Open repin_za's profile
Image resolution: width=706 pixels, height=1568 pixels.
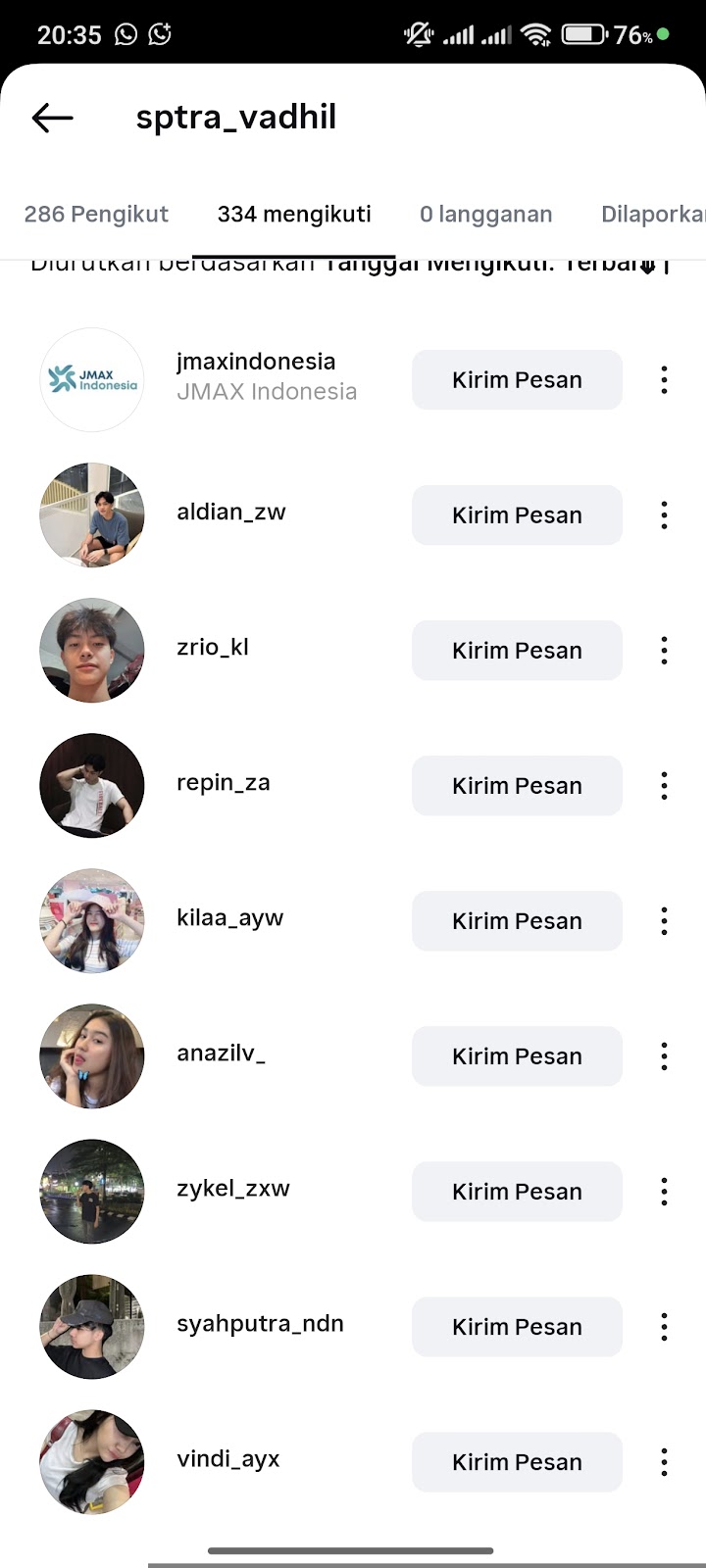tap(224, 782)
